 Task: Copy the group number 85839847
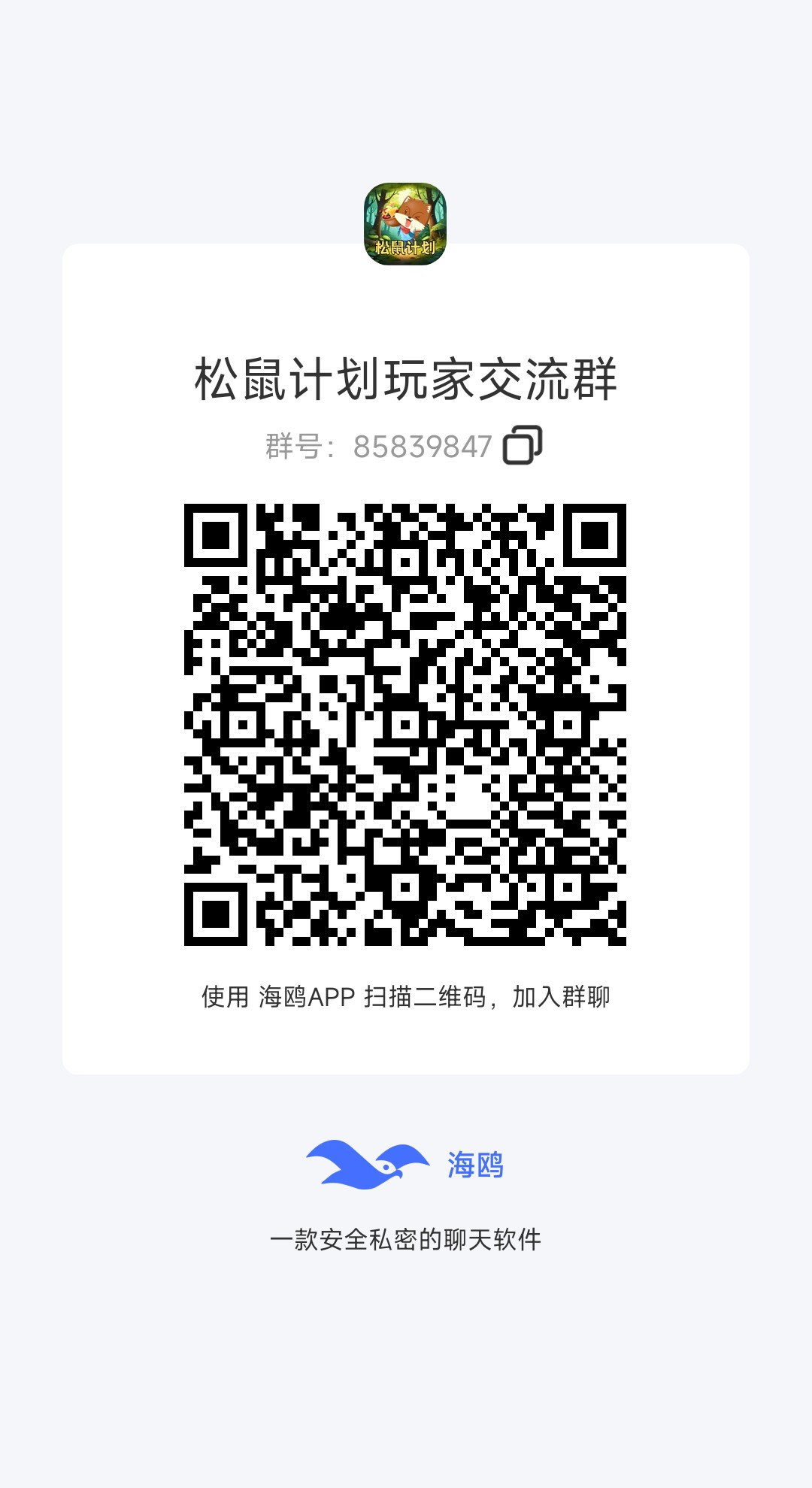[522, 445]
